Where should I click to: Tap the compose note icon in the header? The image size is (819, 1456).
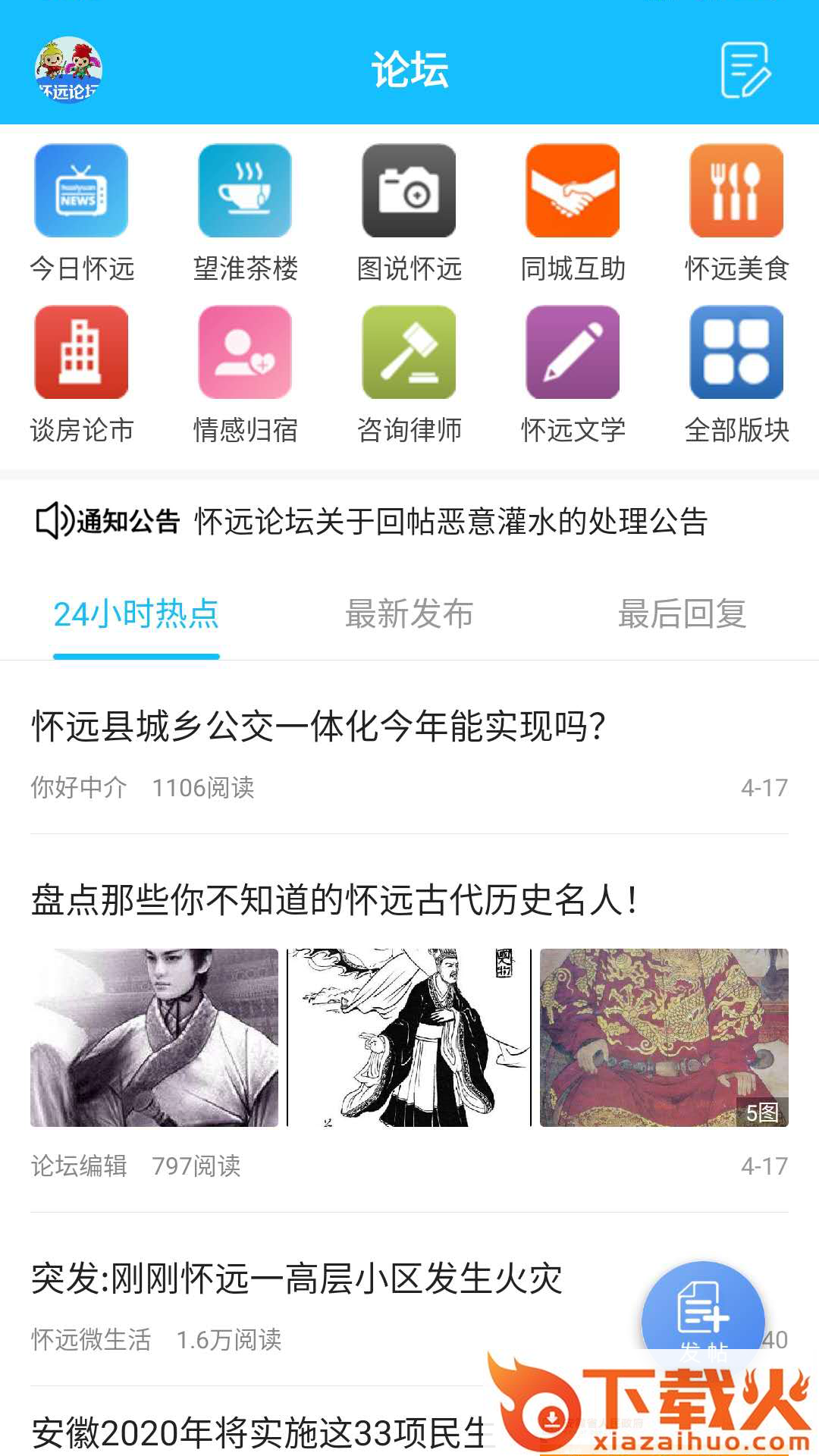coord(745,71)
